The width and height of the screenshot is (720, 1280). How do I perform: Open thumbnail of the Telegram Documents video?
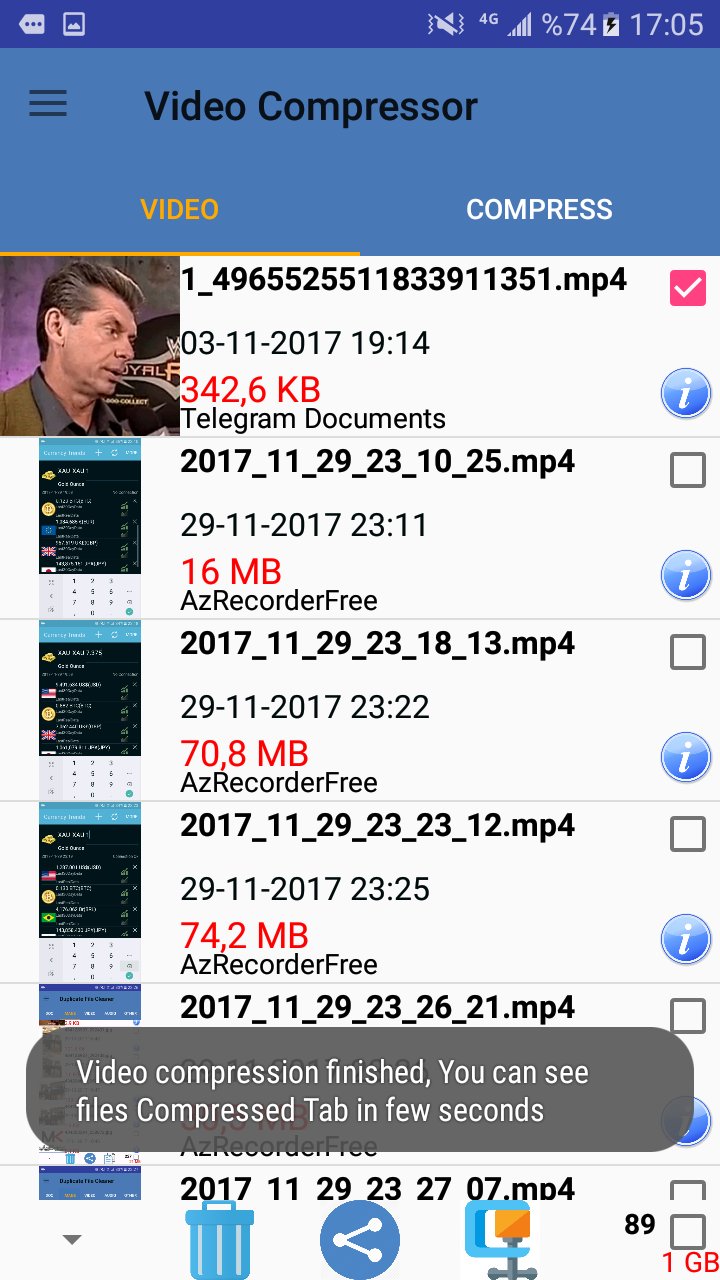point(90,344)
